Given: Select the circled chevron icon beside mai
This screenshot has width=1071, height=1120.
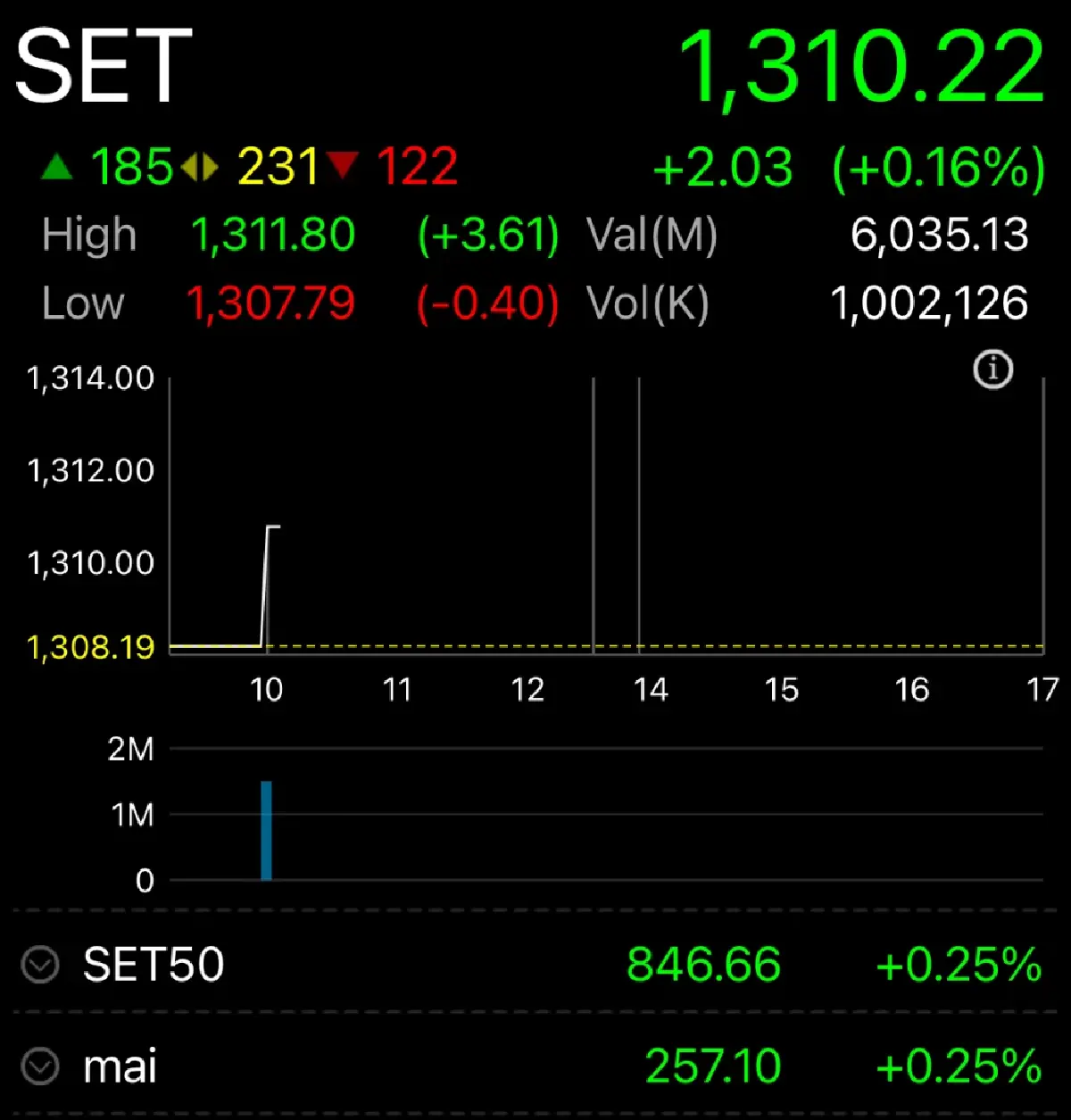Looking at the screenshot, I should (38, 1066).
